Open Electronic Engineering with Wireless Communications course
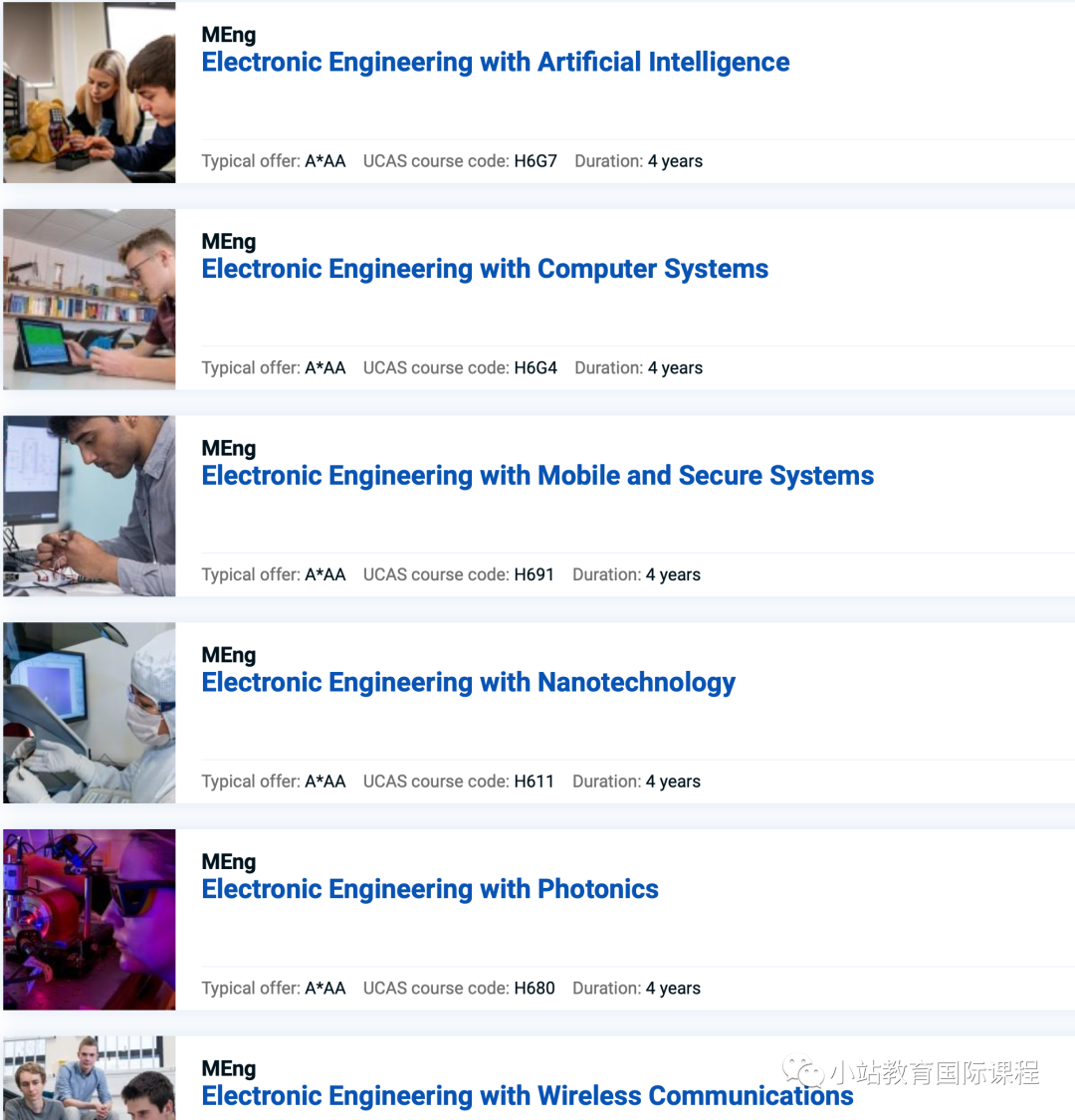 527,1096
